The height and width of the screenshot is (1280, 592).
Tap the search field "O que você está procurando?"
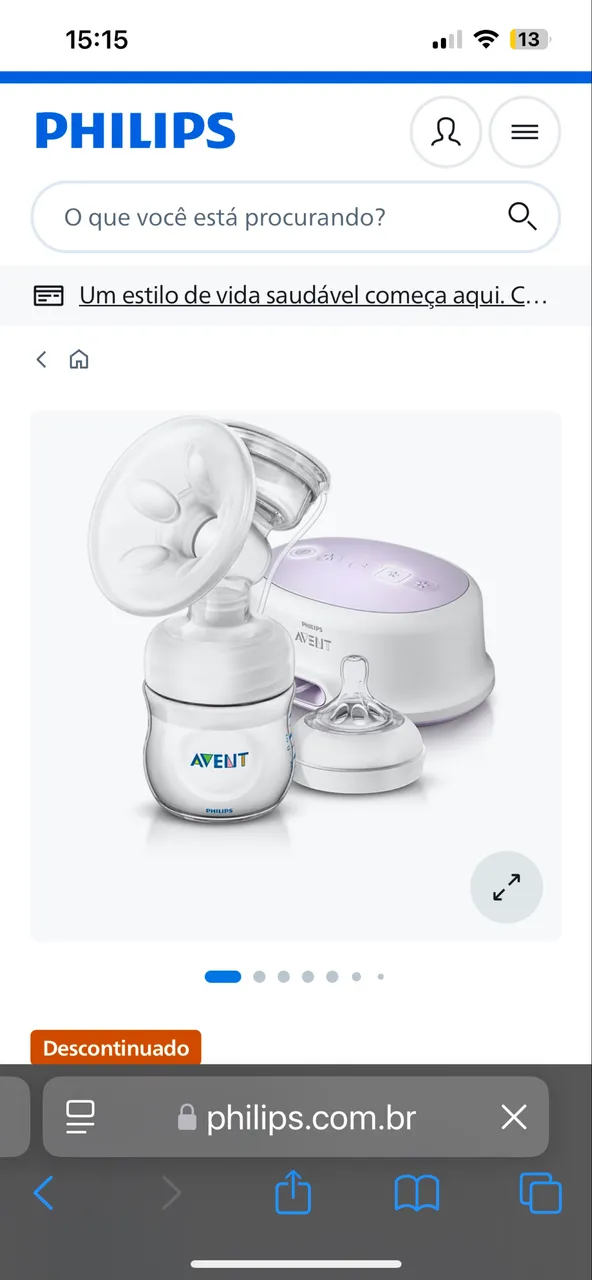[x=296, y=217]
